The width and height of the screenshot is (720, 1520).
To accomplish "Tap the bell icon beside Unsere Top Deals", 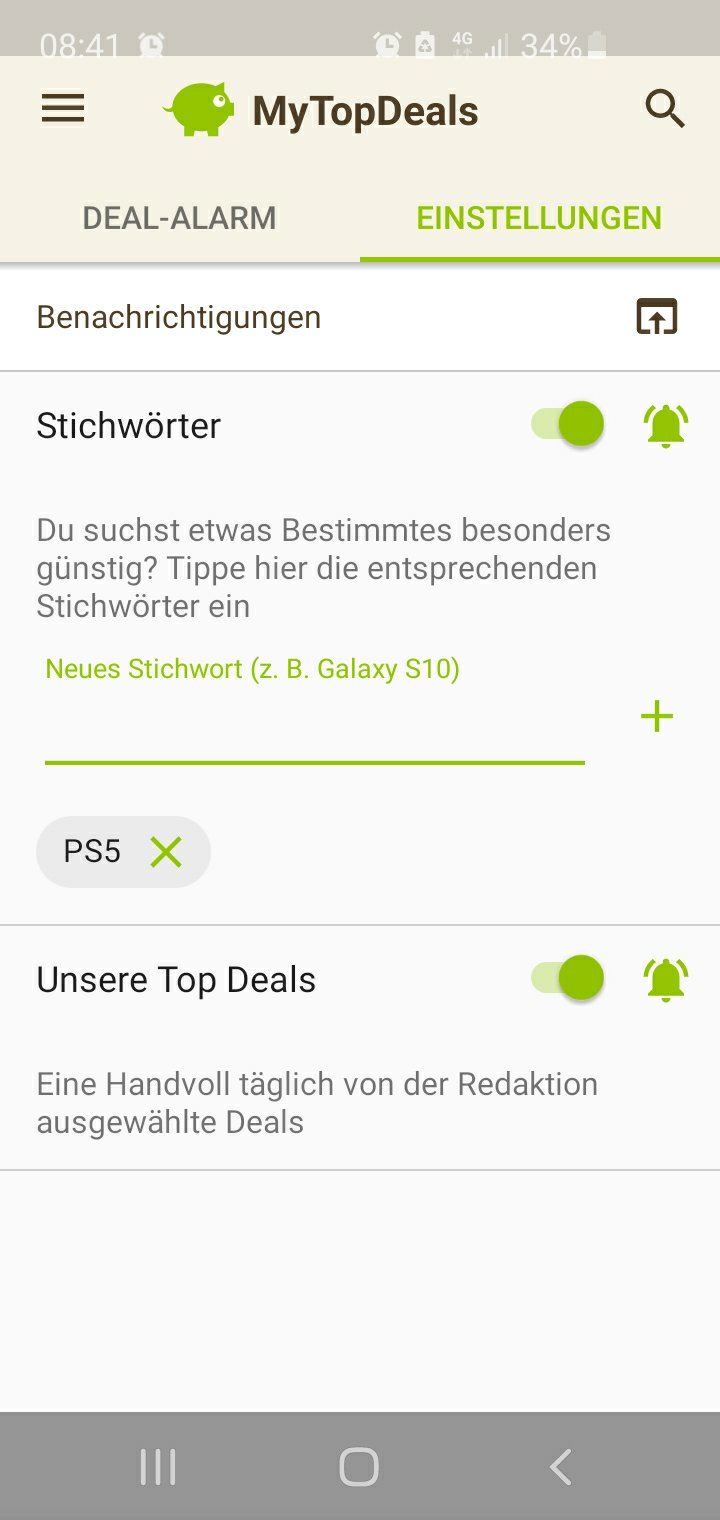I will point(665,979).
